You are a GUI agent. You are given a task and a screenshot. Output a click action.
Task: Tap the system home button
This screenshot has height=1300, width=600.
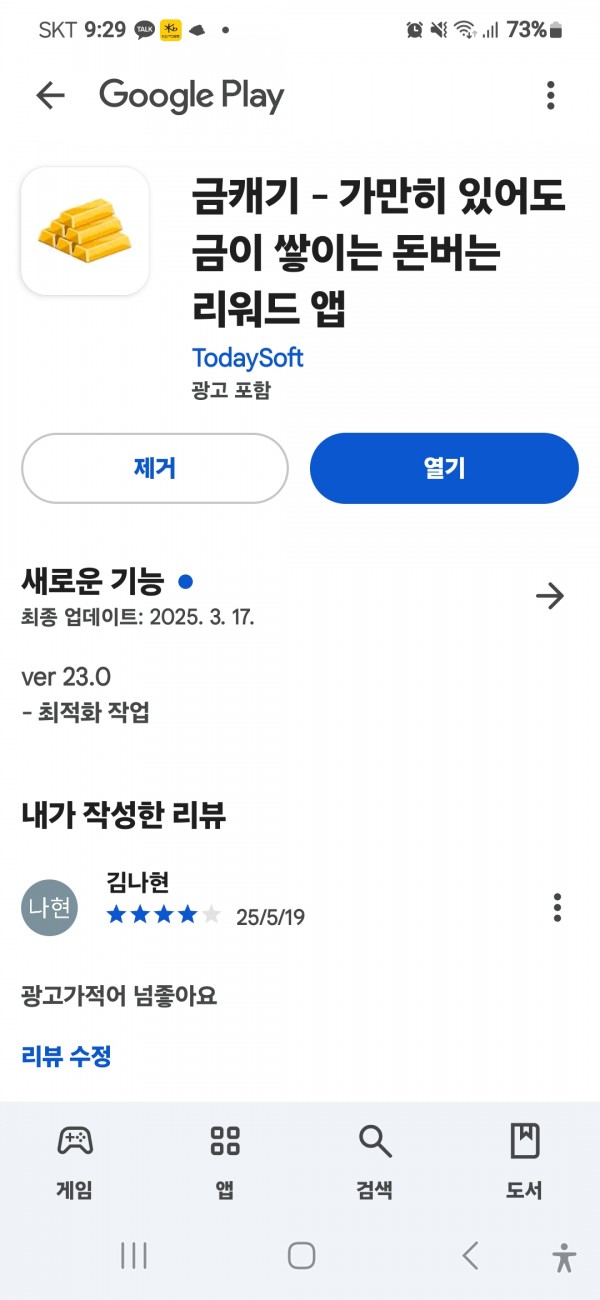(301, 1256)
